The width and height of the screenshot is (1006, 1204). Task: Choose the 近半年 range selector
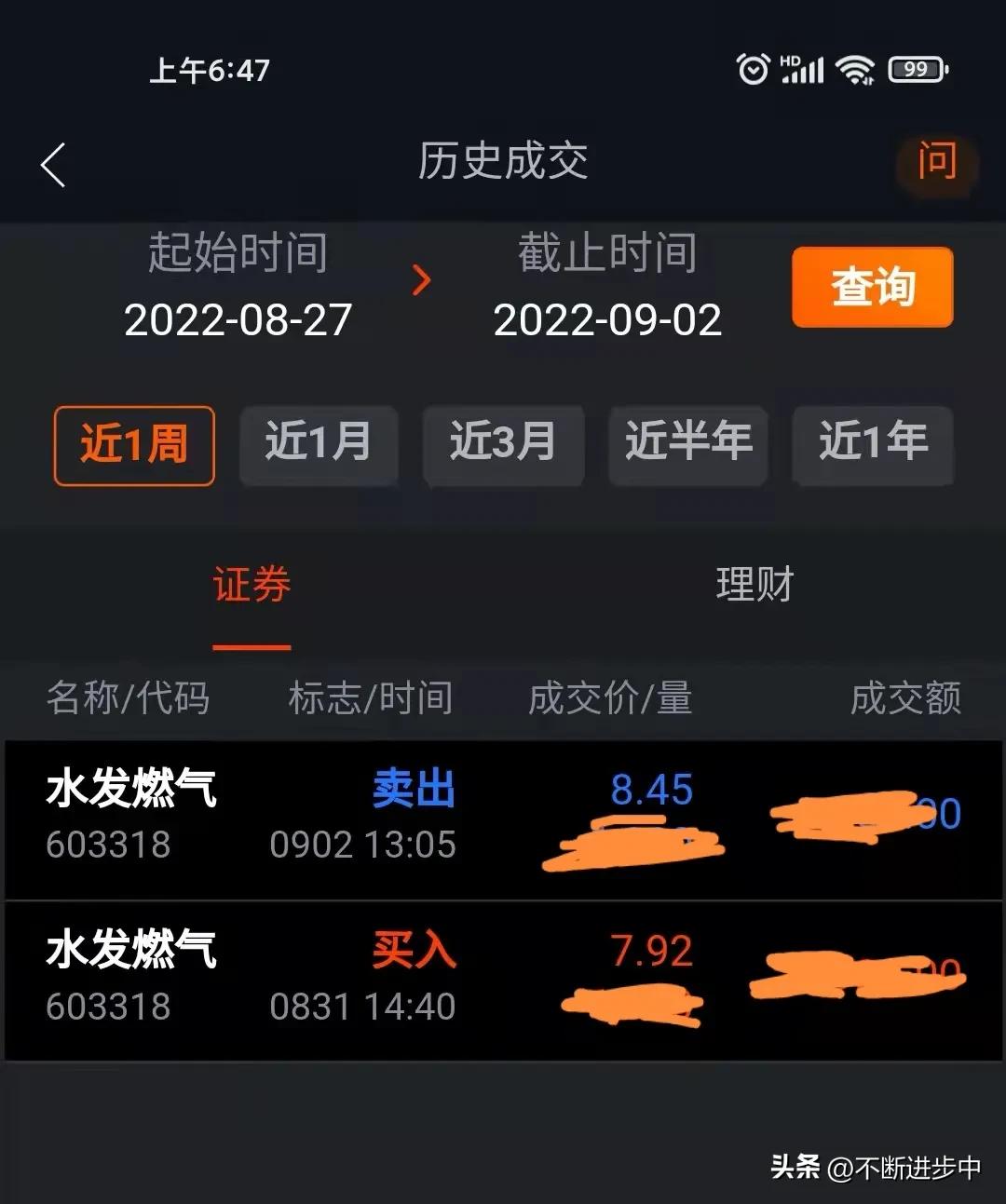[x=687, y=446]
